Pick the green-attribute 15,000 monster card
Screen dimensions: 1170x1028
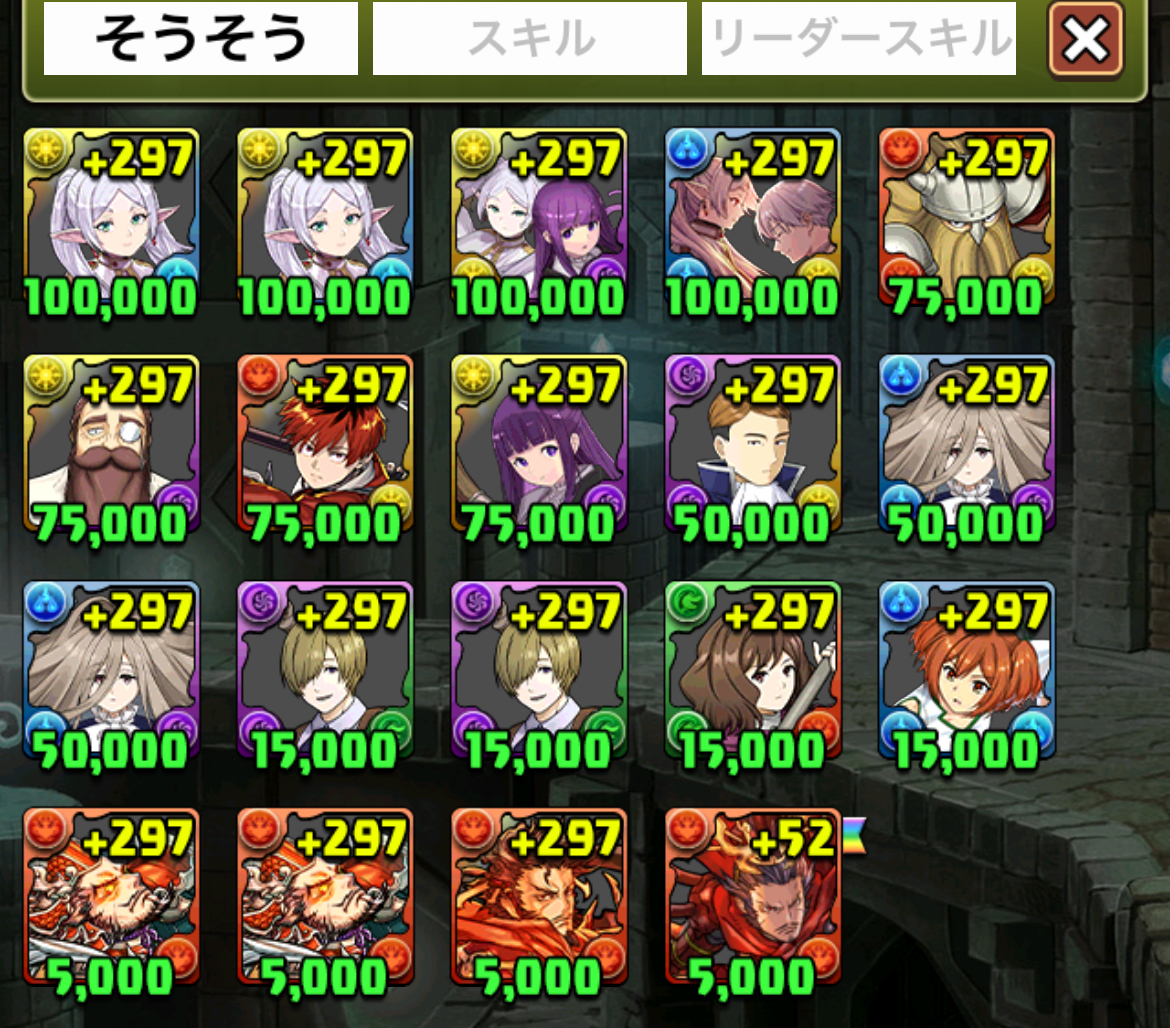pyautogui.click(x=753, y=676)
